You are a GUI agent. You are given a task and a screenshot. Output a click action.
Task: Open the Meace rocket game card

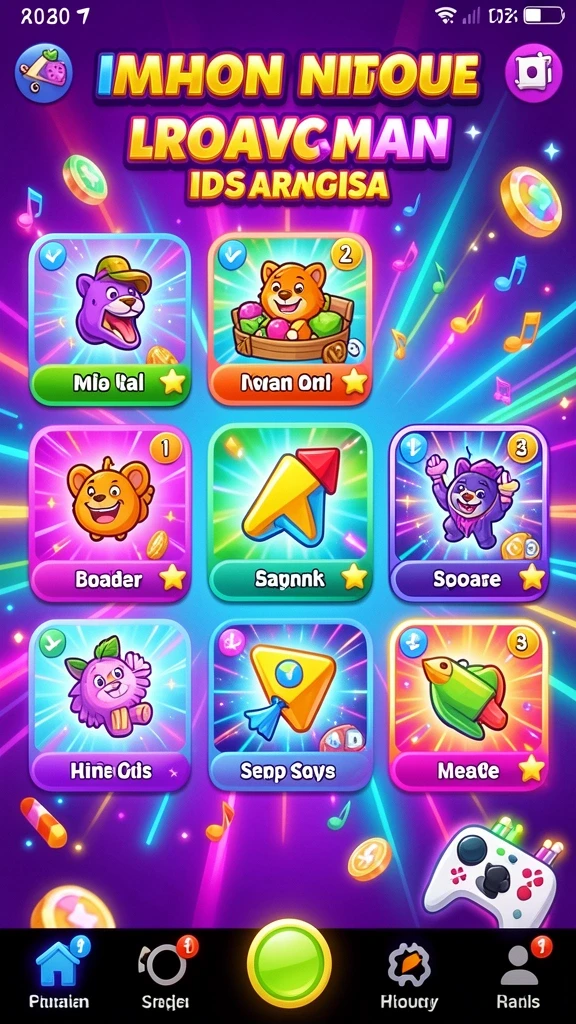pos(469,705)
